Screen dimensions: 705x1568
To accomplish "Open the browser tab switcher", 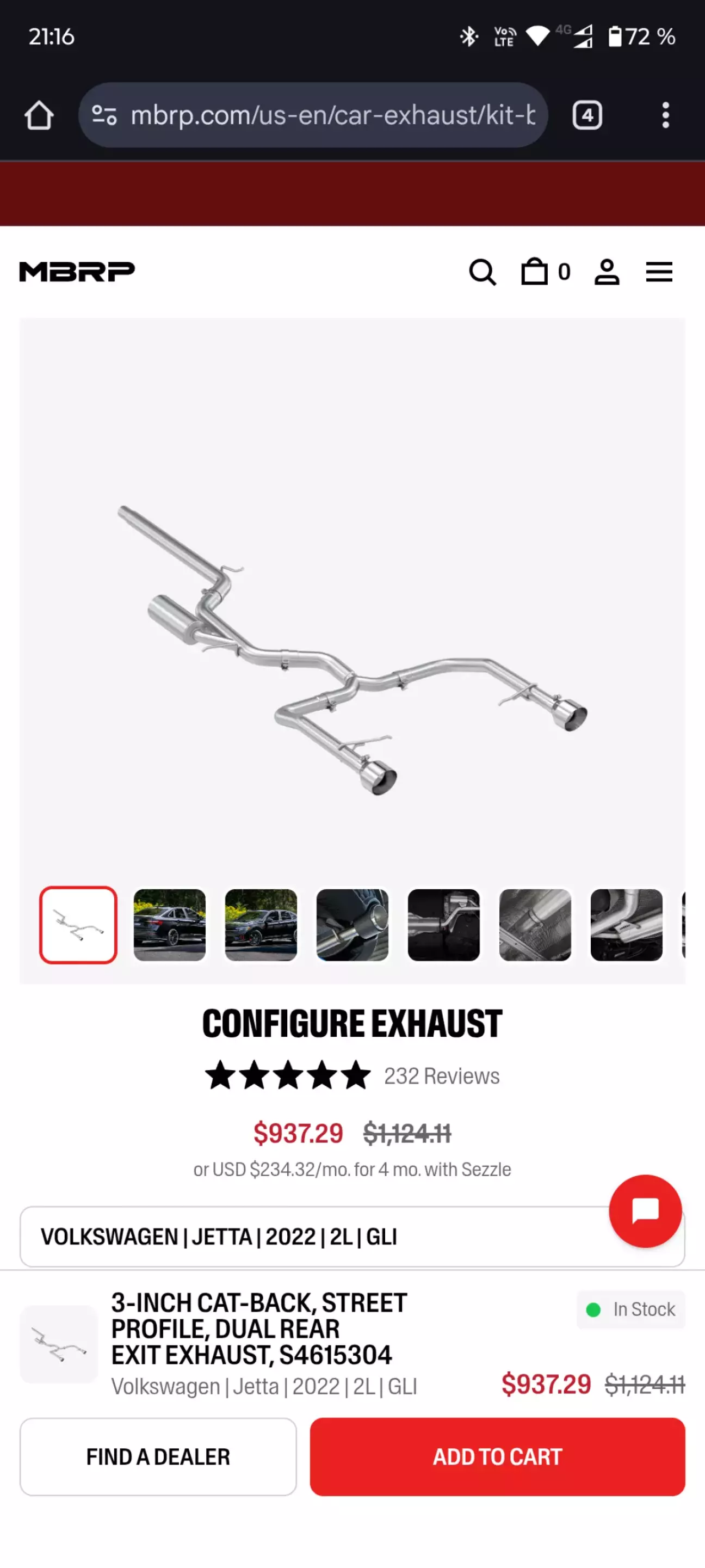I will [x=587, y=115].
